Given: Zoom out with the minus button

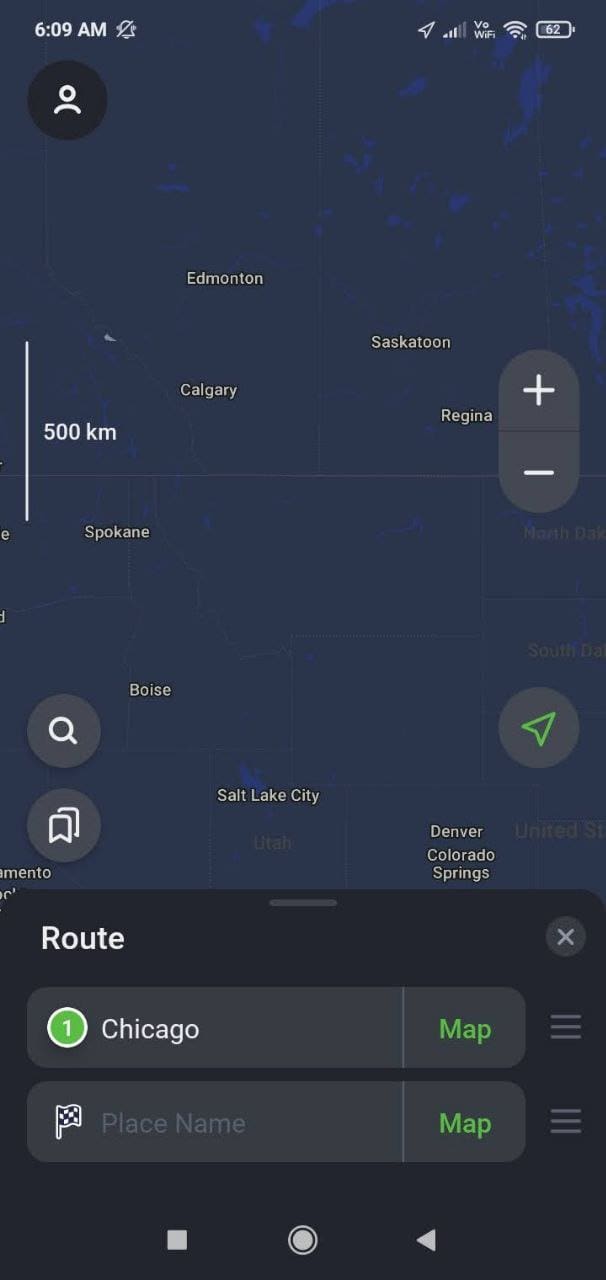Looking at the screenshot, I should pos(538,472).
